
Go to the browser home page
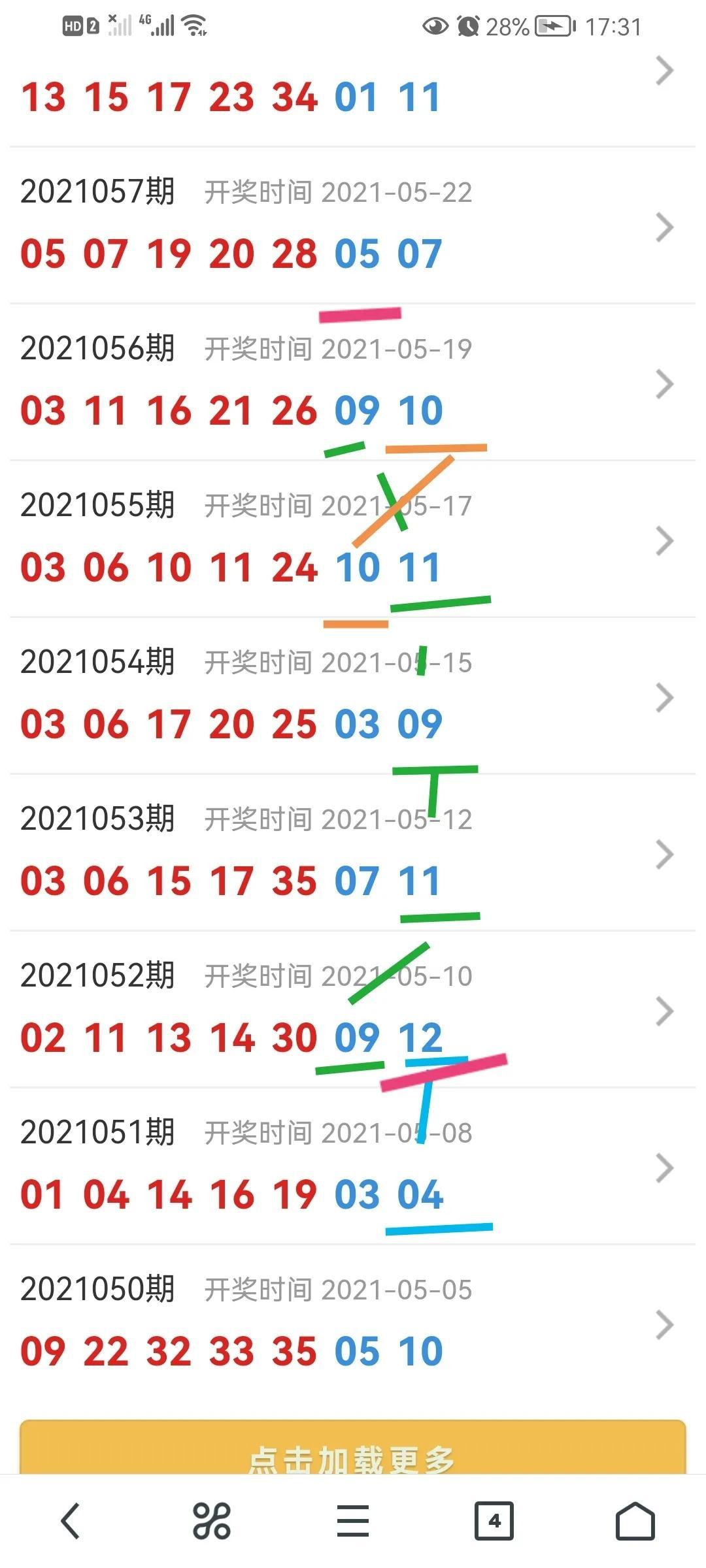point(635,1521)
